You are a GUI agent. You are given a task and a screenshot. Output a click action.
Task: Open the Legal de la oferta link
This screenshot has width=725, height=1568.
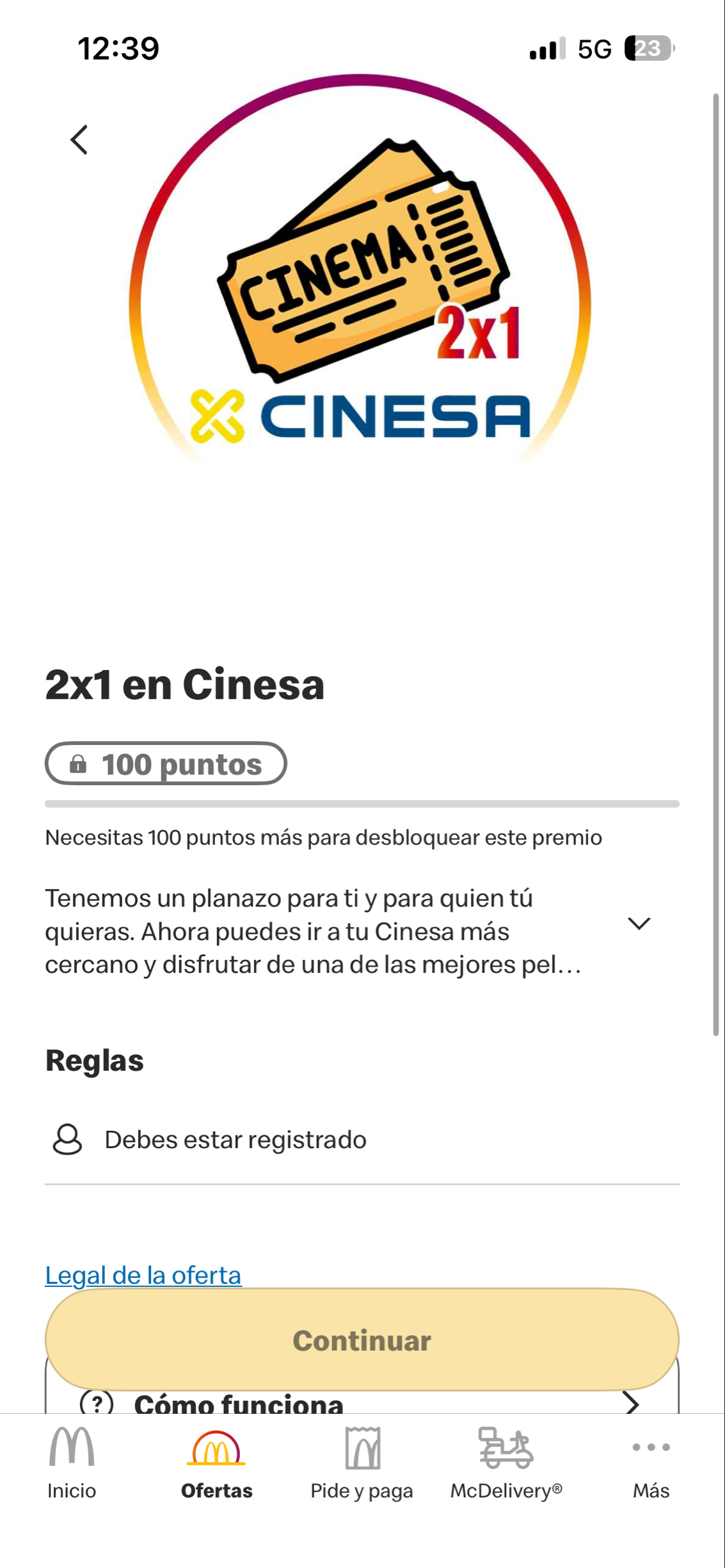[143, 1276]
